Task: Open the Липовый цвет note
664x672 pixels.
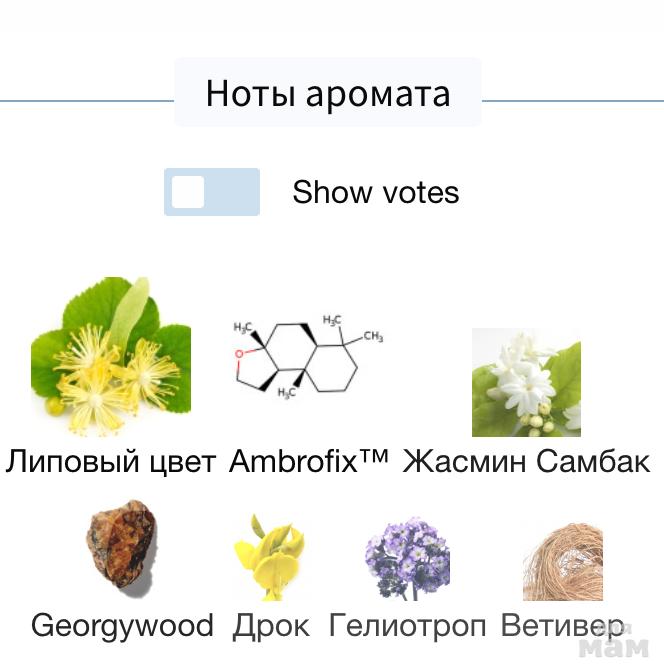Action: coord(111,358)
